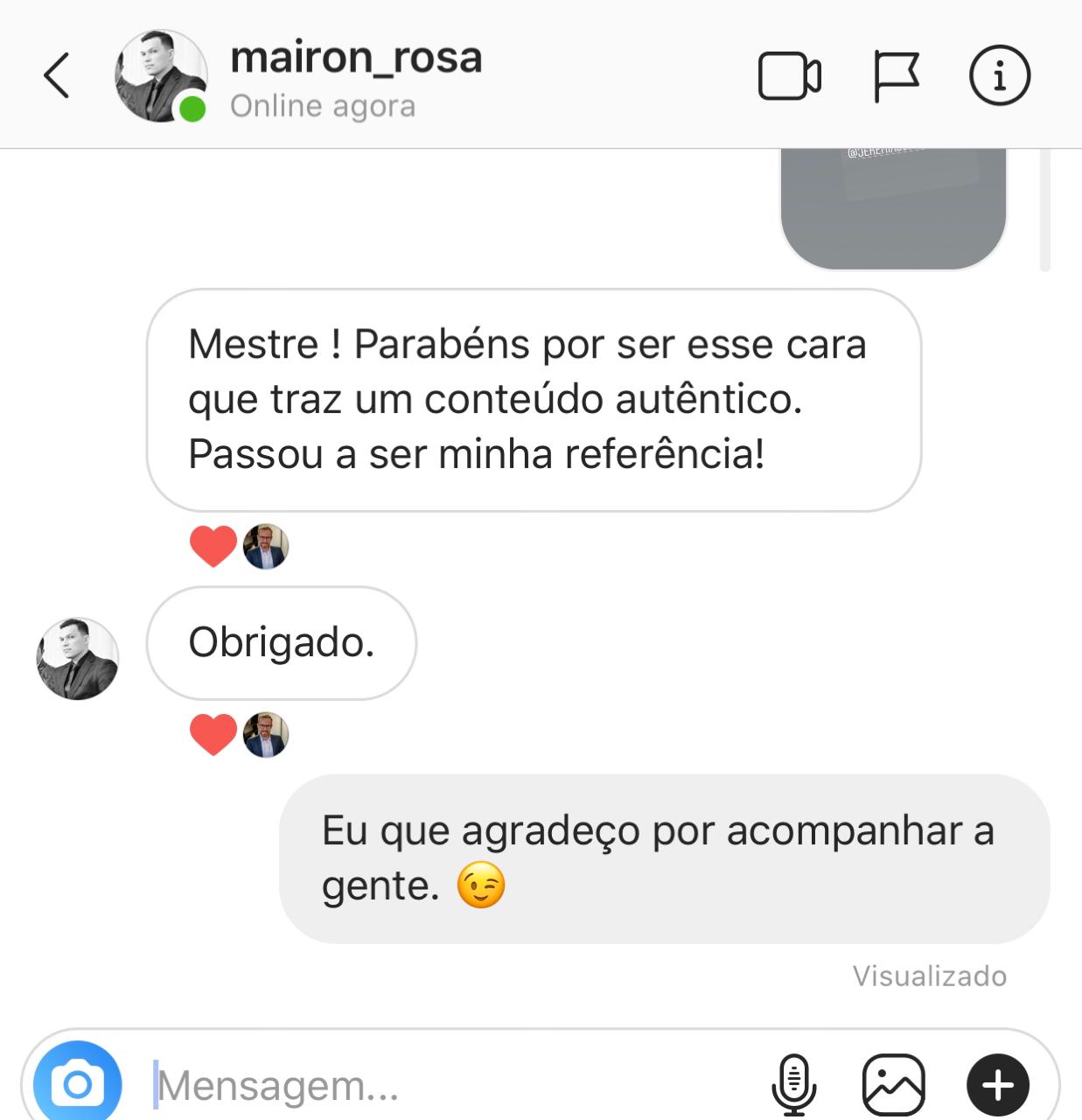
Task: Open the camera from the message bar
Action: click(x=77, y=1084)
